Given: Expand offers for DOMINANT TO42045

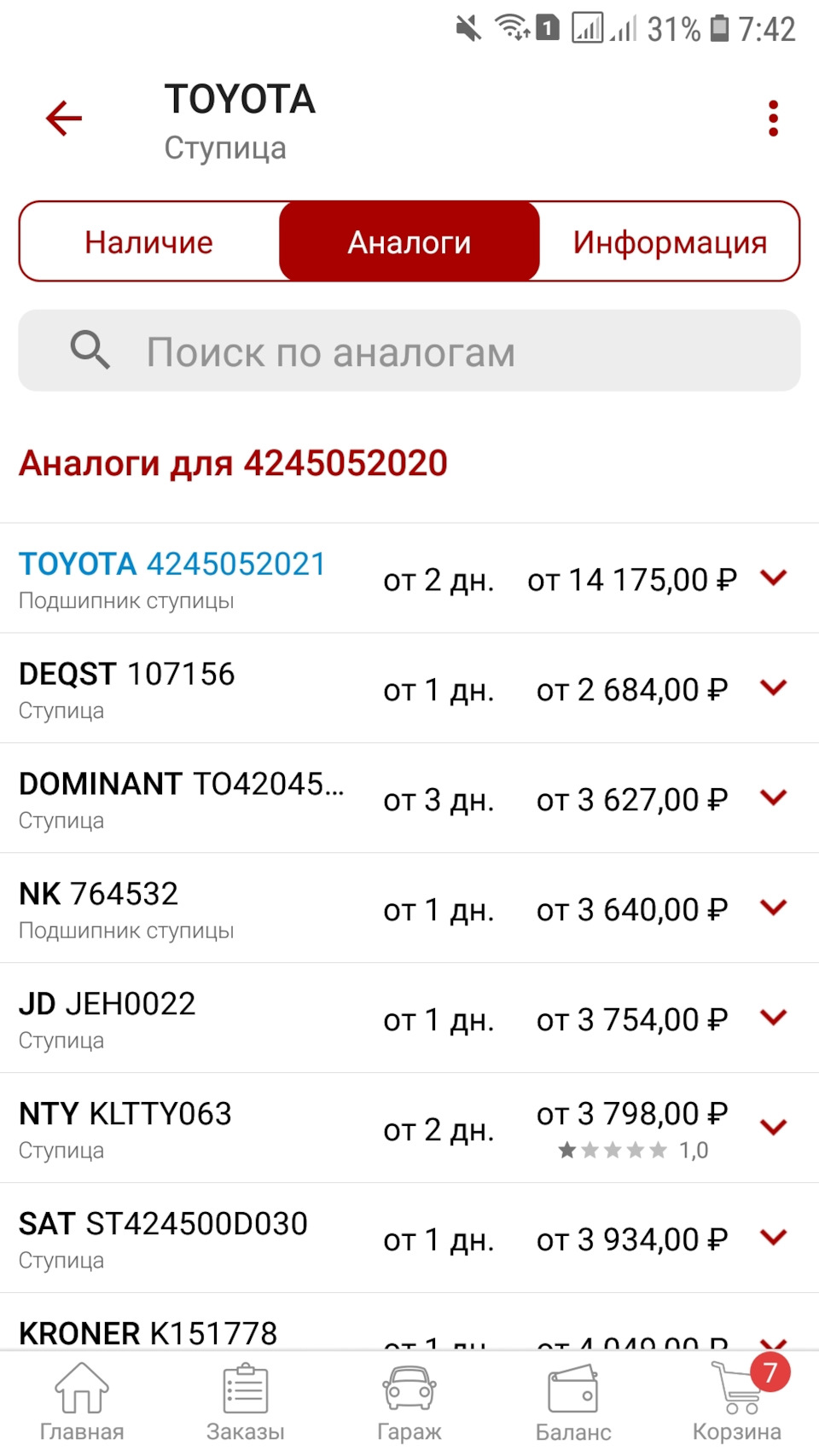Looking at the screenshot, I should pos(773,798).
